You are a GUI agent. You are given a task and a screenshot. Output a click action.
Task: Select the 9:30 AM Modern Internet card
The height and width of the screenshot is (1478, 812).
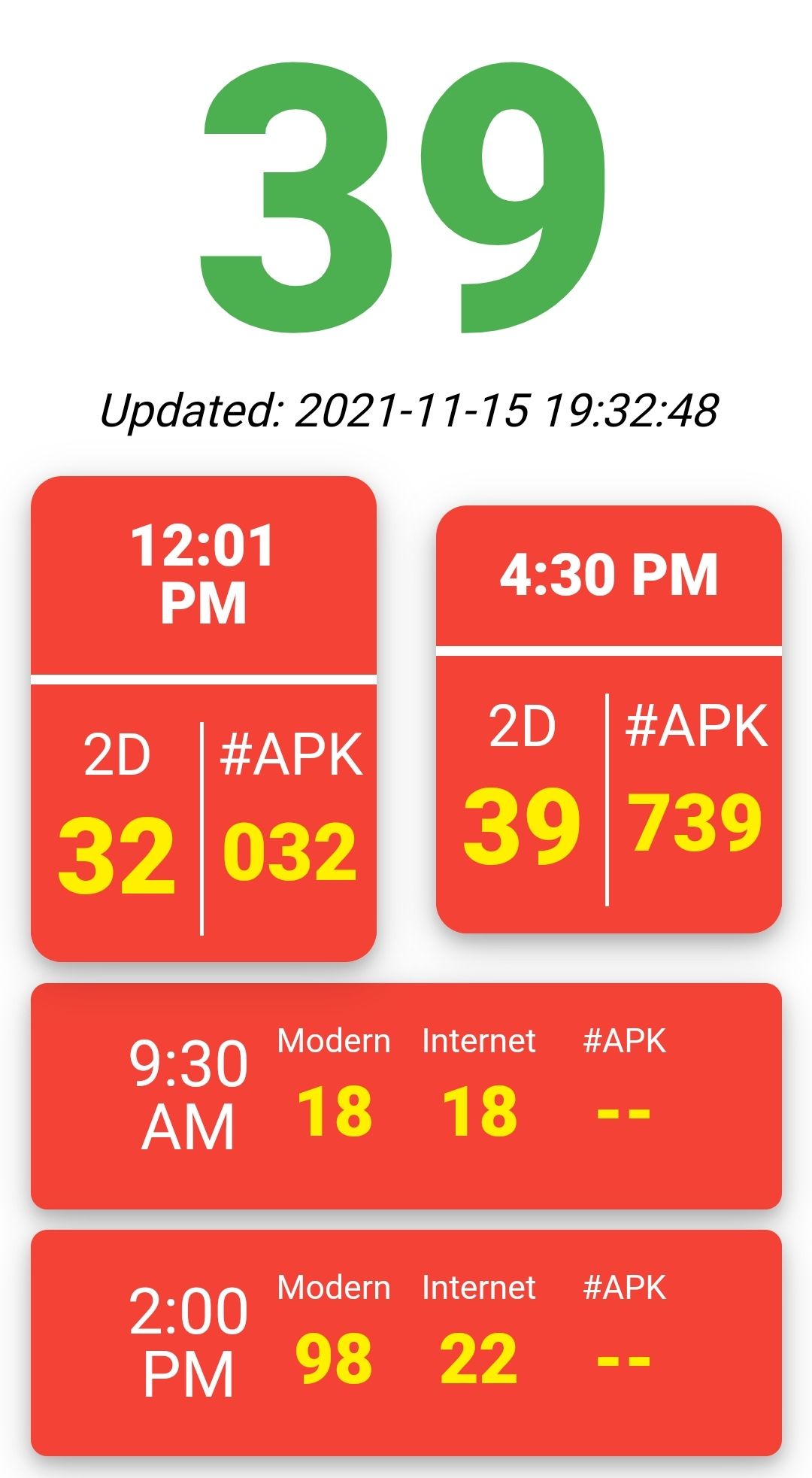coord(406,1096)
